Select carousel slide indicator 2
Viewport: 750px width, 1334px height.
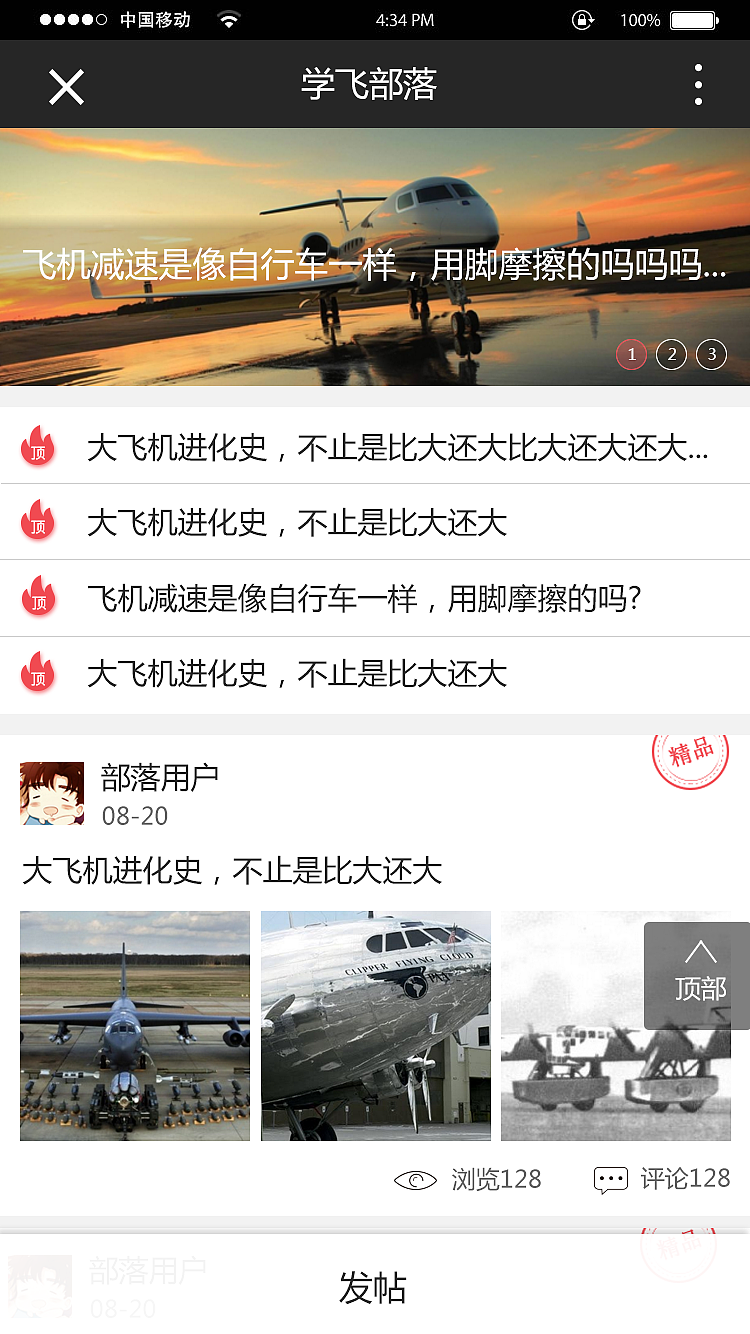point(671,354)
